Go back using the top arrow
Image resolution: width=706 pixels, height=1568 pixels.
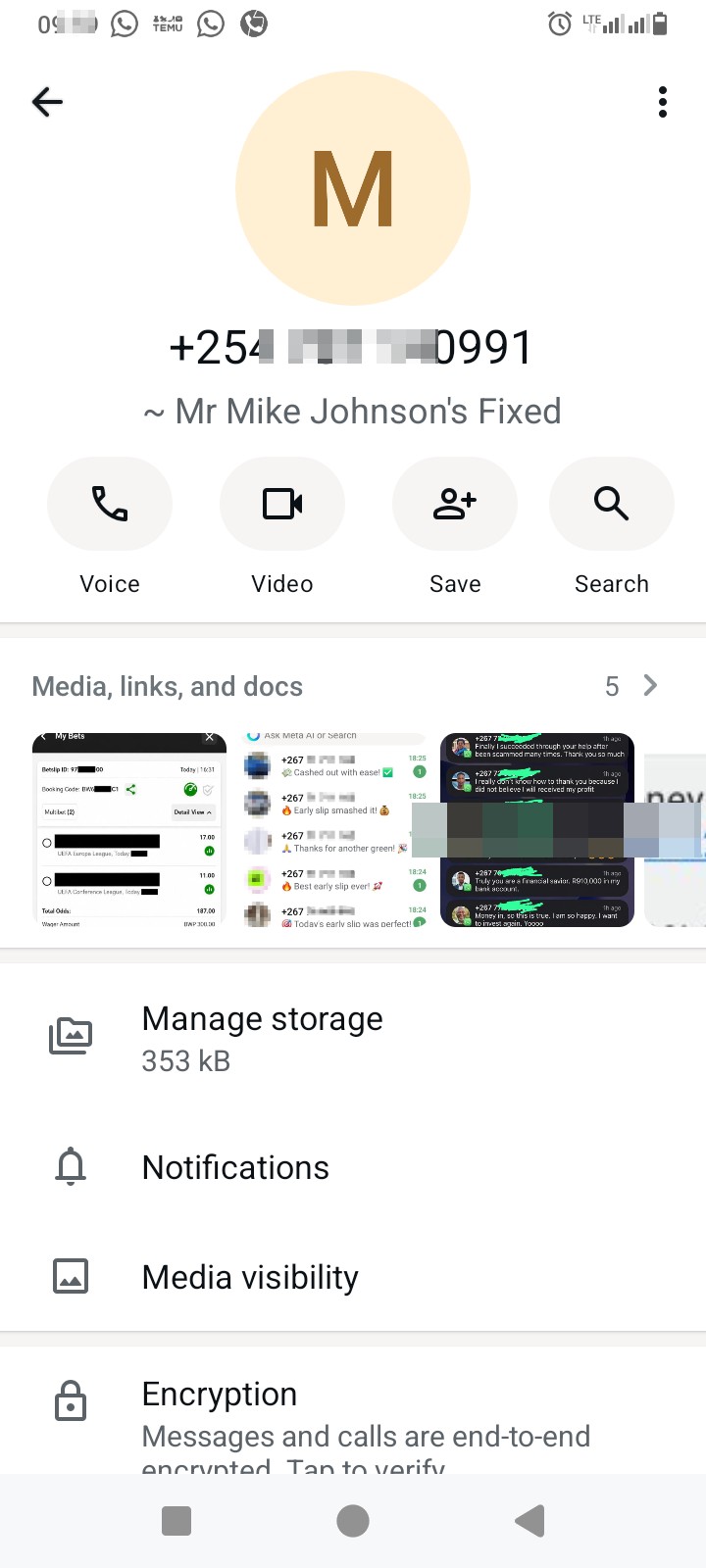coord(47,102)
